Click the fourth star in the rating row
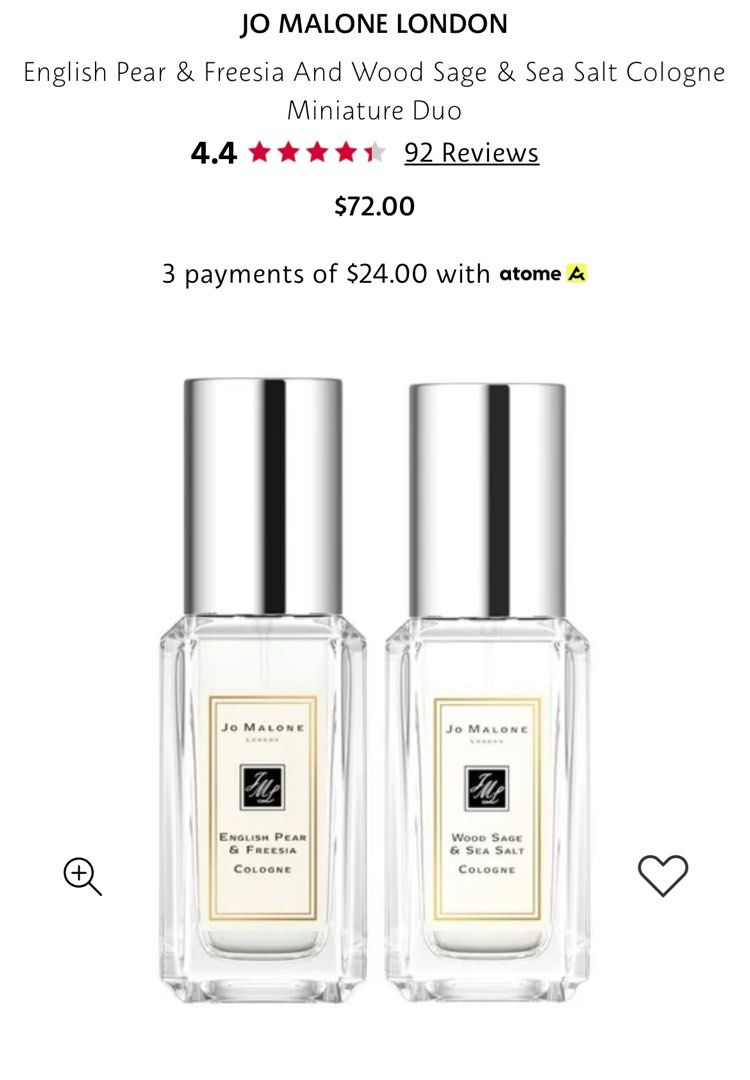The height and width of the screenshot is (1080, 750). pos(342,153)
